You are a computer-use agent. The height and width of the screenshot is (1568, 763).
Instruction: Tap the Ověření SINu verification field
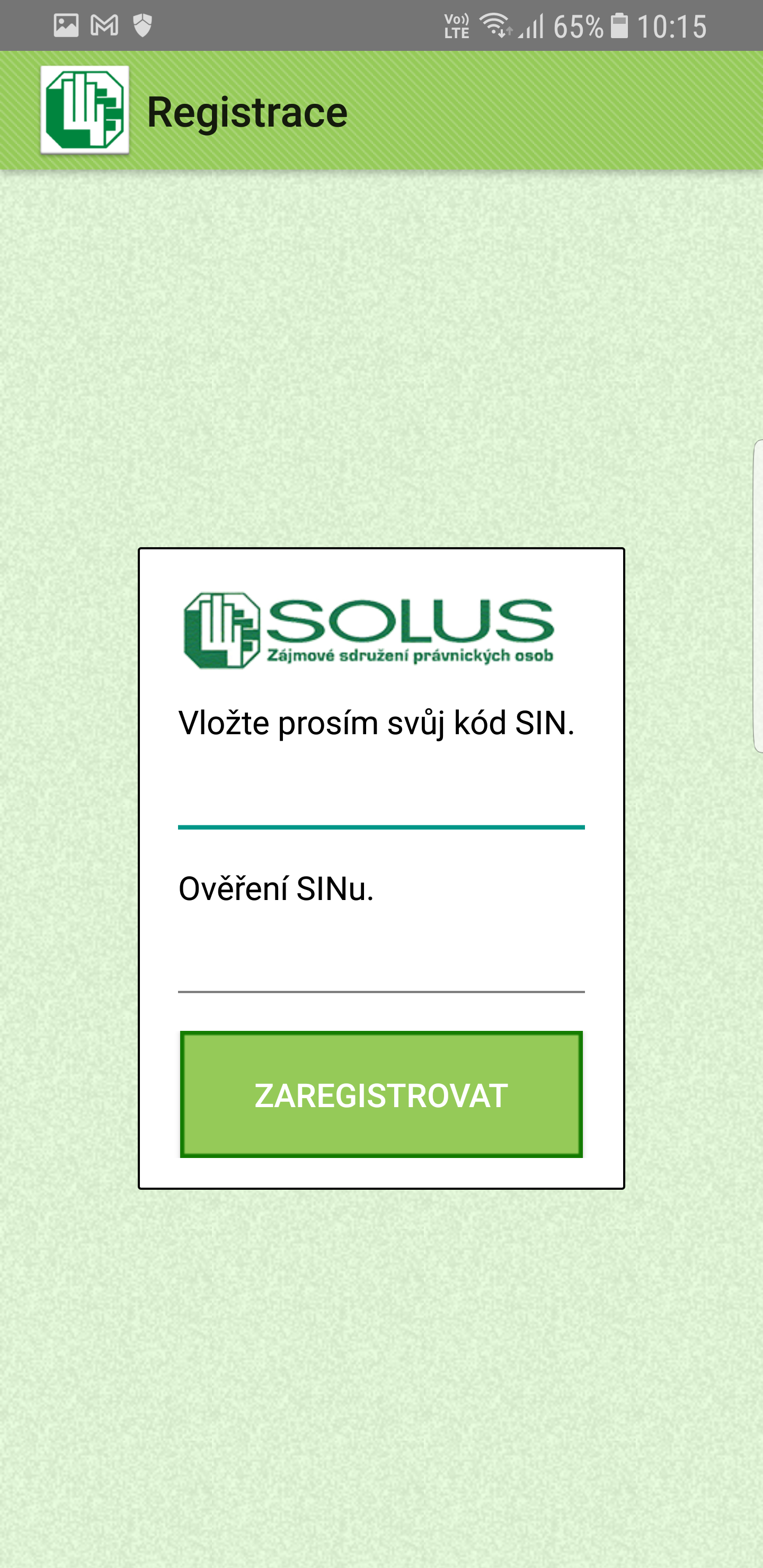[x=381, y=963]
